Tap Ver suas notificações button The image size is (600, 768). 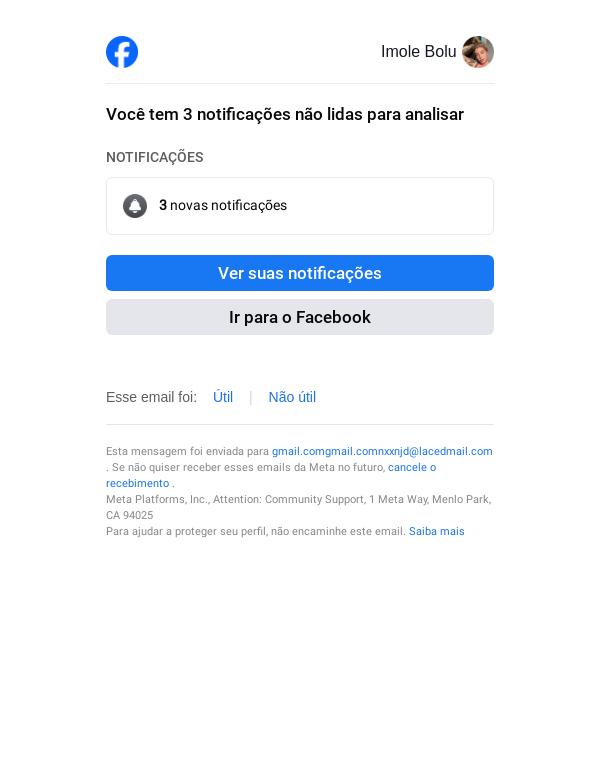tap(299, 273)
